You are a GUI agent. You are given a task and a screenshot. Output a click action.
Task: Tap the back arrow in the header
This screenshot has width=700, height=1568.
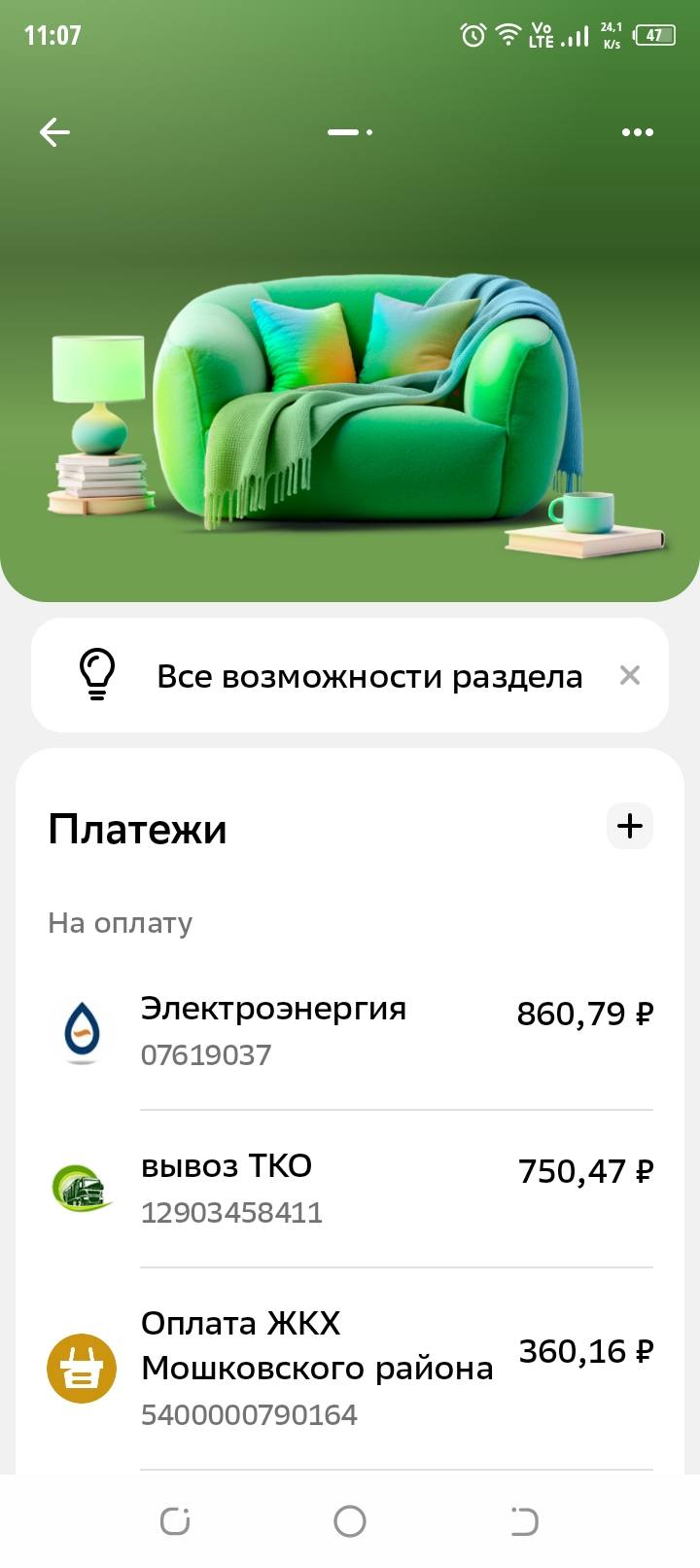pyautogui.click(x=53, y=131)
